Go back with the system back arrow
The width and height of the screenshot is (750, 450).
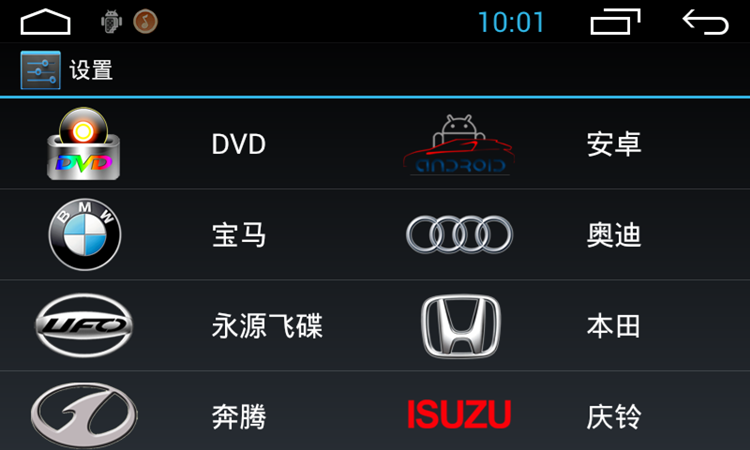coord(705,21)
